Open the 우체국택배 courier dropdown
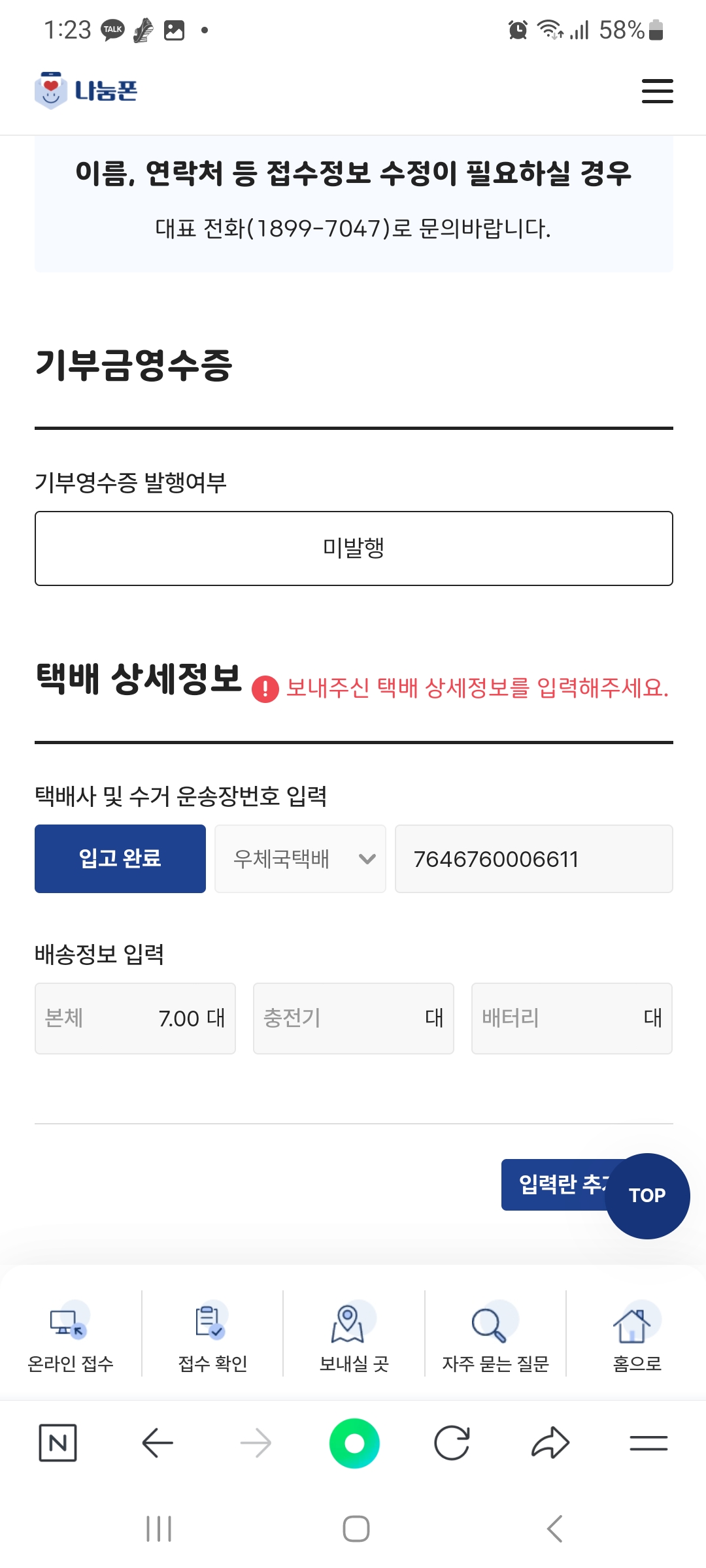Image resolution: width=706 pixels, height=1568 pixels. (300, 858)
